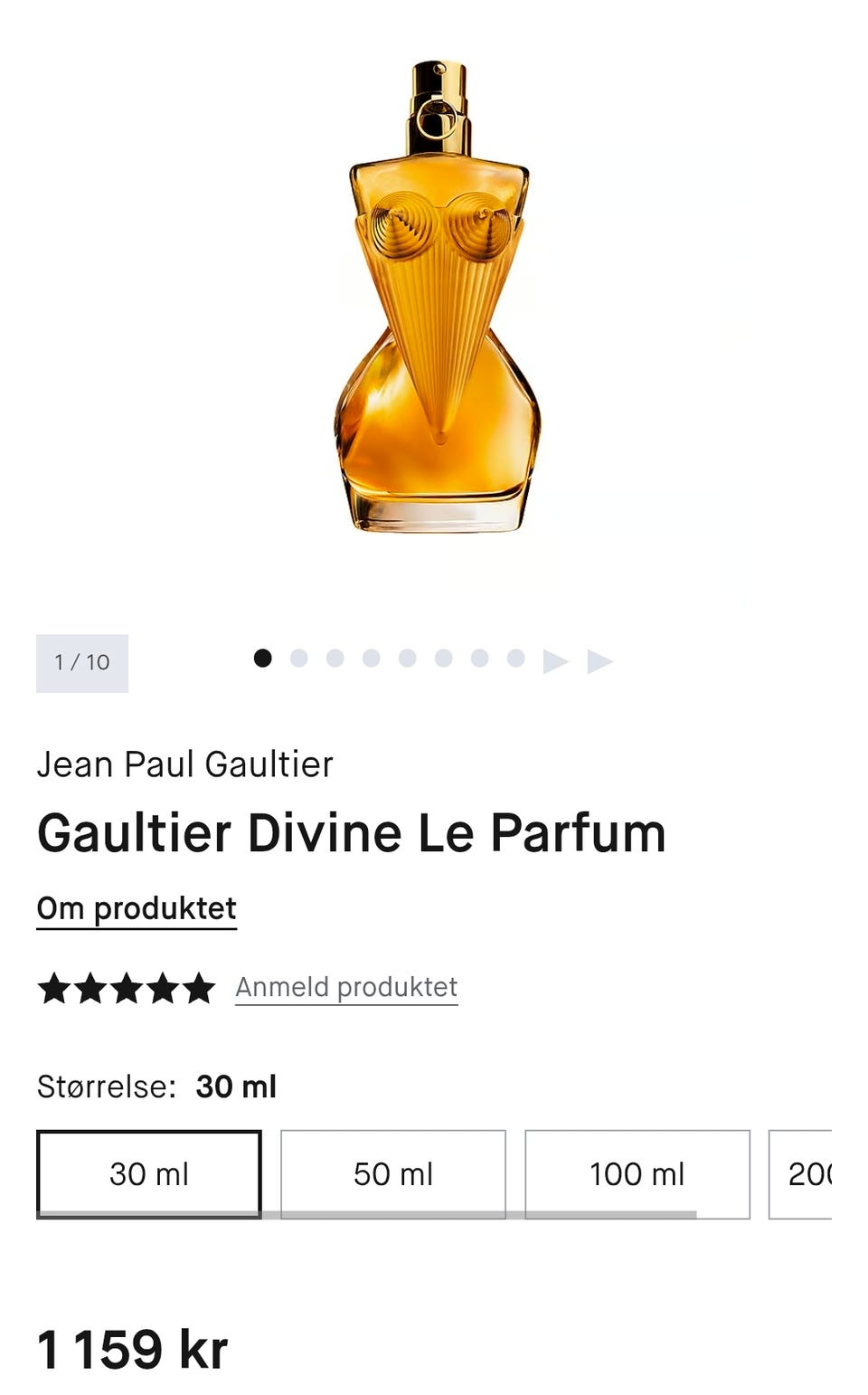Click the second carousel dot

click(298, 660)
